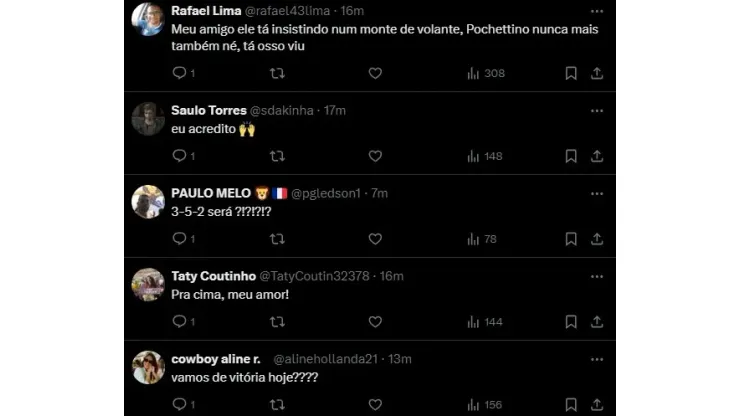Like cowboy aline r.'s tweet
The height and width of the screenshot is (416, 740).
375,405
